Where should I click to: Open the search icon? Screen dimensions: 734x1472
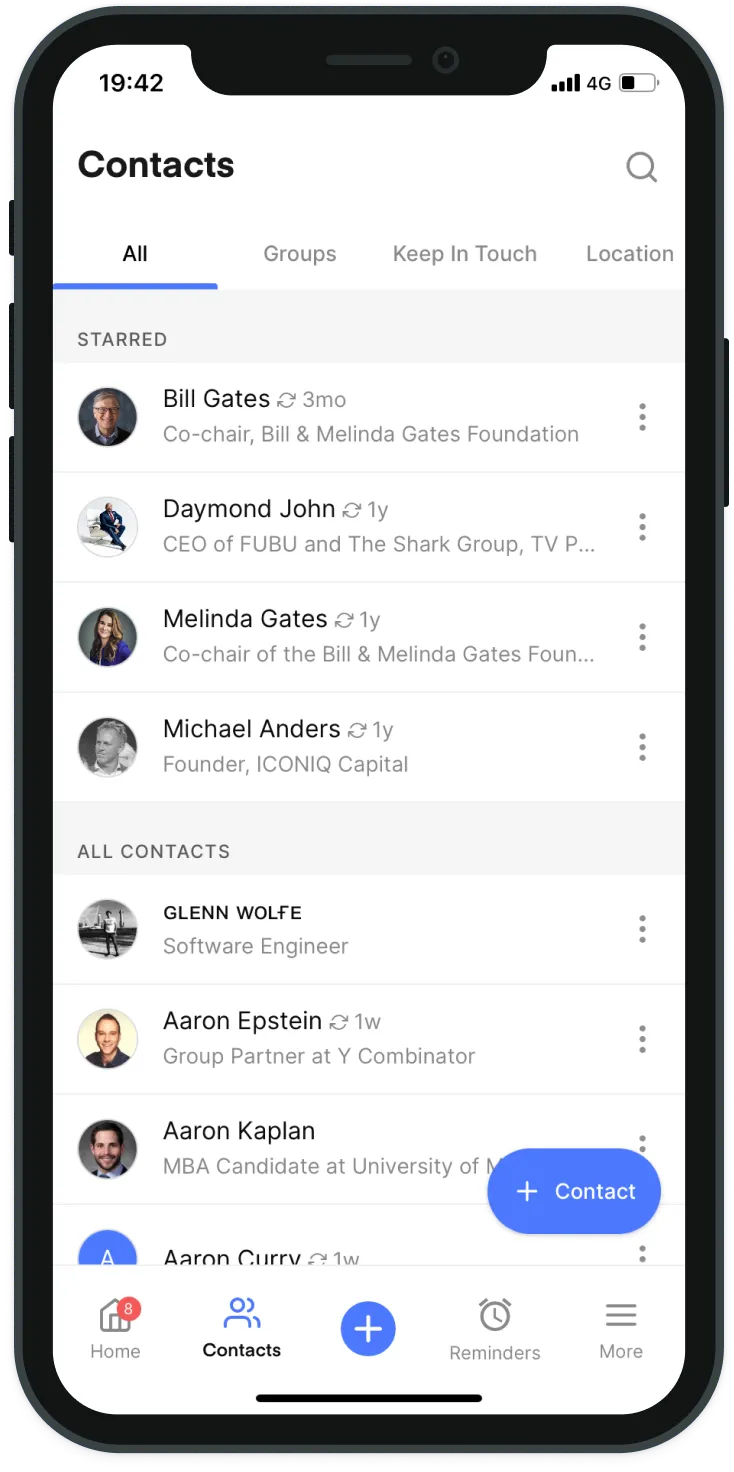(641, 167)
